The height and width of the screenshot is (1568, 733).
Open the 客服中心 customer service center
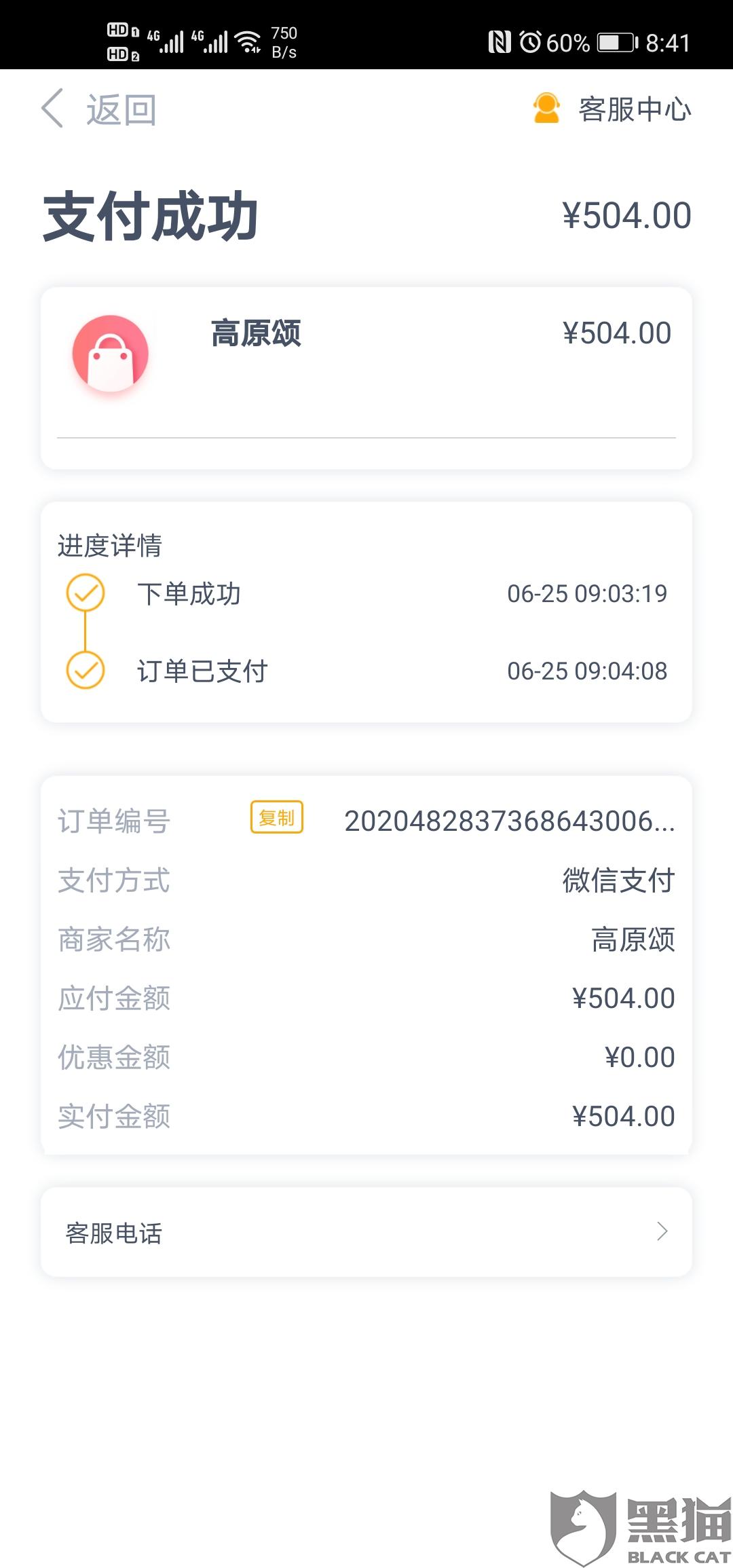[612, 109]
